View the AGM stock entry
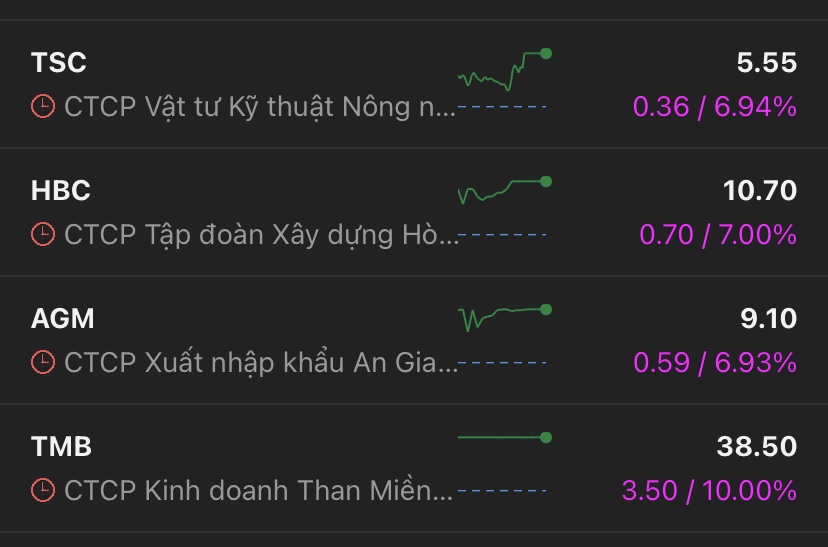 414,340
